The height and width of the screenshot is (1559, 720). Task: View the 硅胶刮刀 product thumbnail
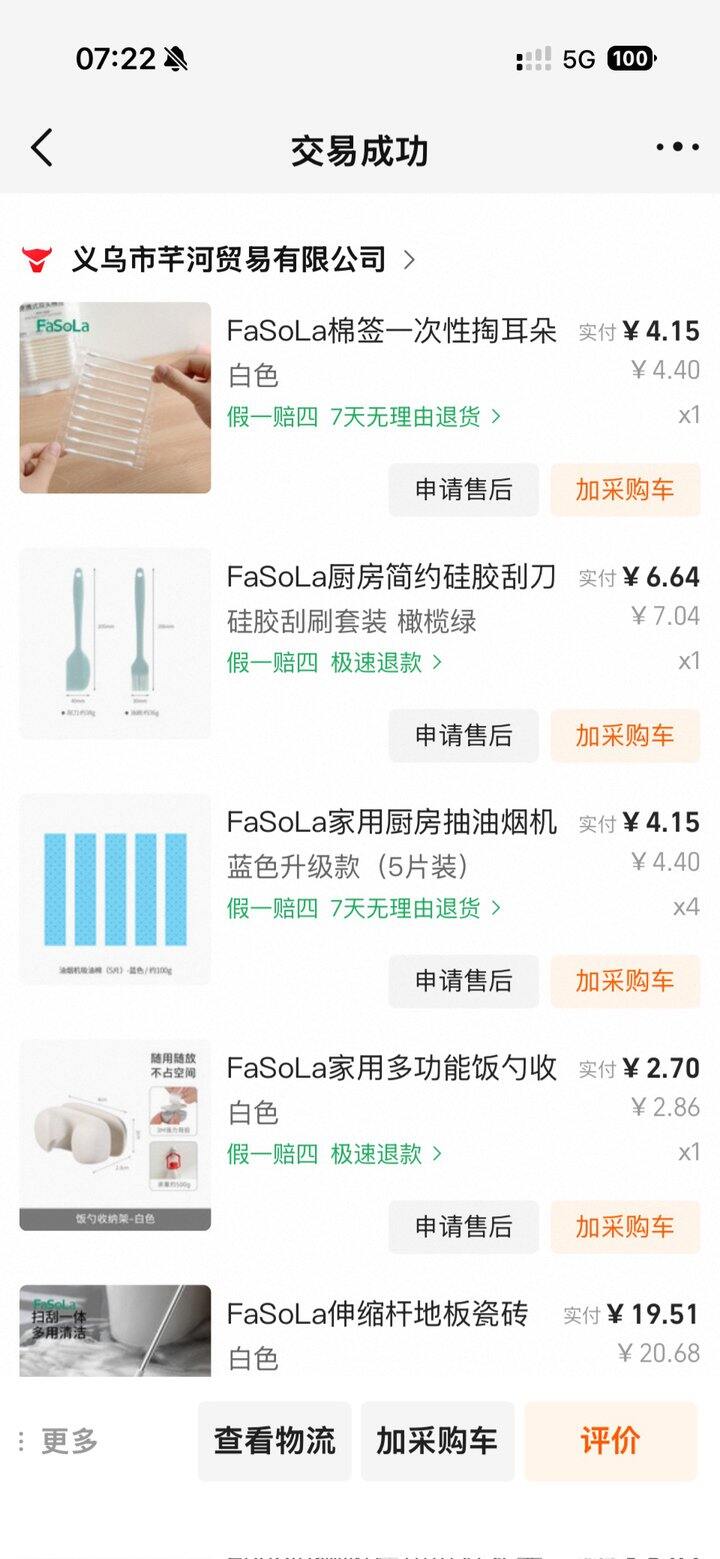tap(115, 643)
